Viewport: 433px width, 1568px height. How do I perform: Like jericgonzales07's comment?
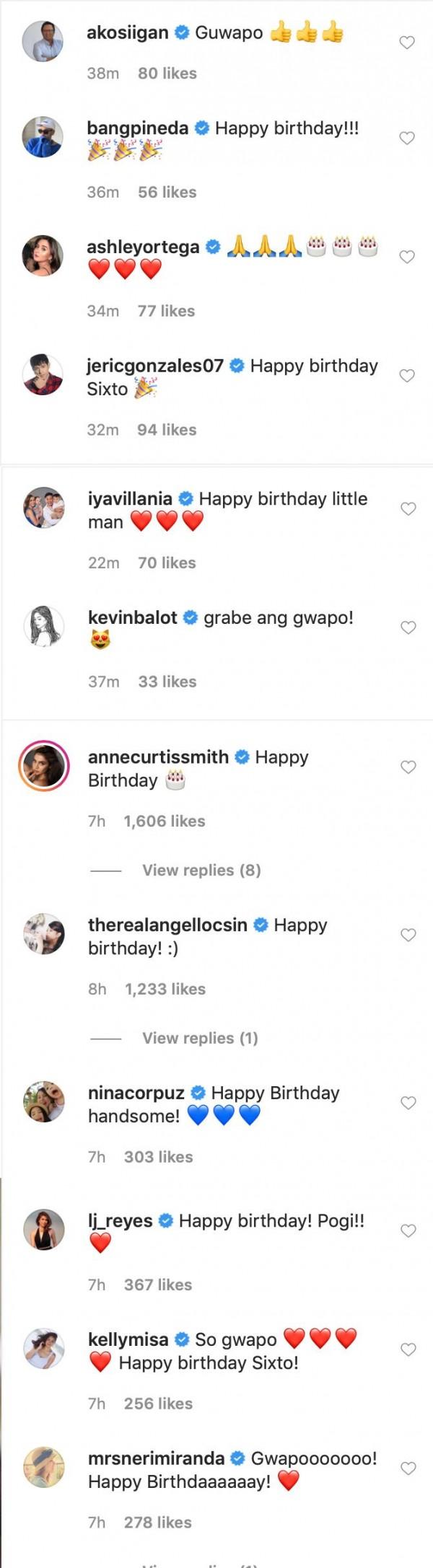(407, 376)
